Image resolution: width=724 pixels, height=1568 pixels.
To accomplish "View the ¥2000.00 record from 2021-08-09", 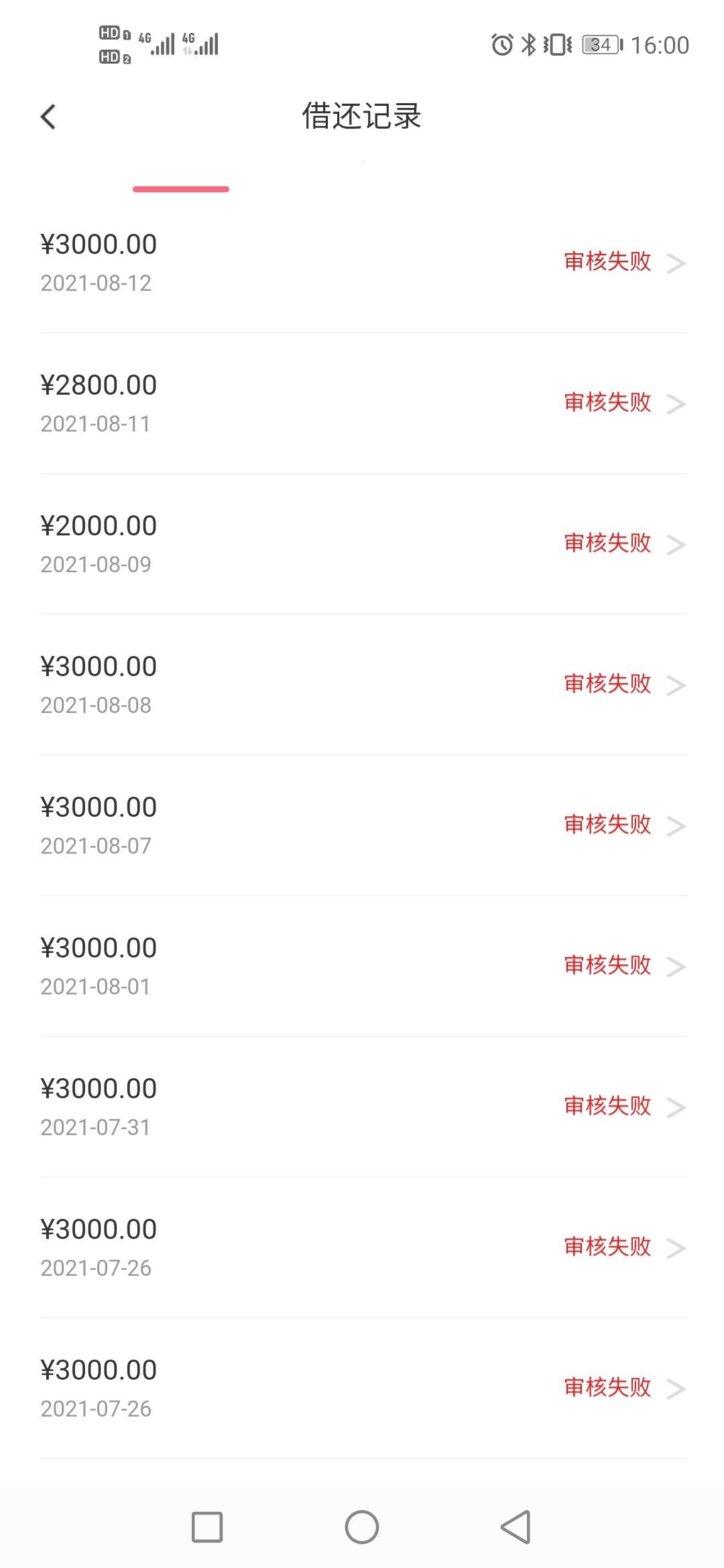I will [x=363, y=544].
